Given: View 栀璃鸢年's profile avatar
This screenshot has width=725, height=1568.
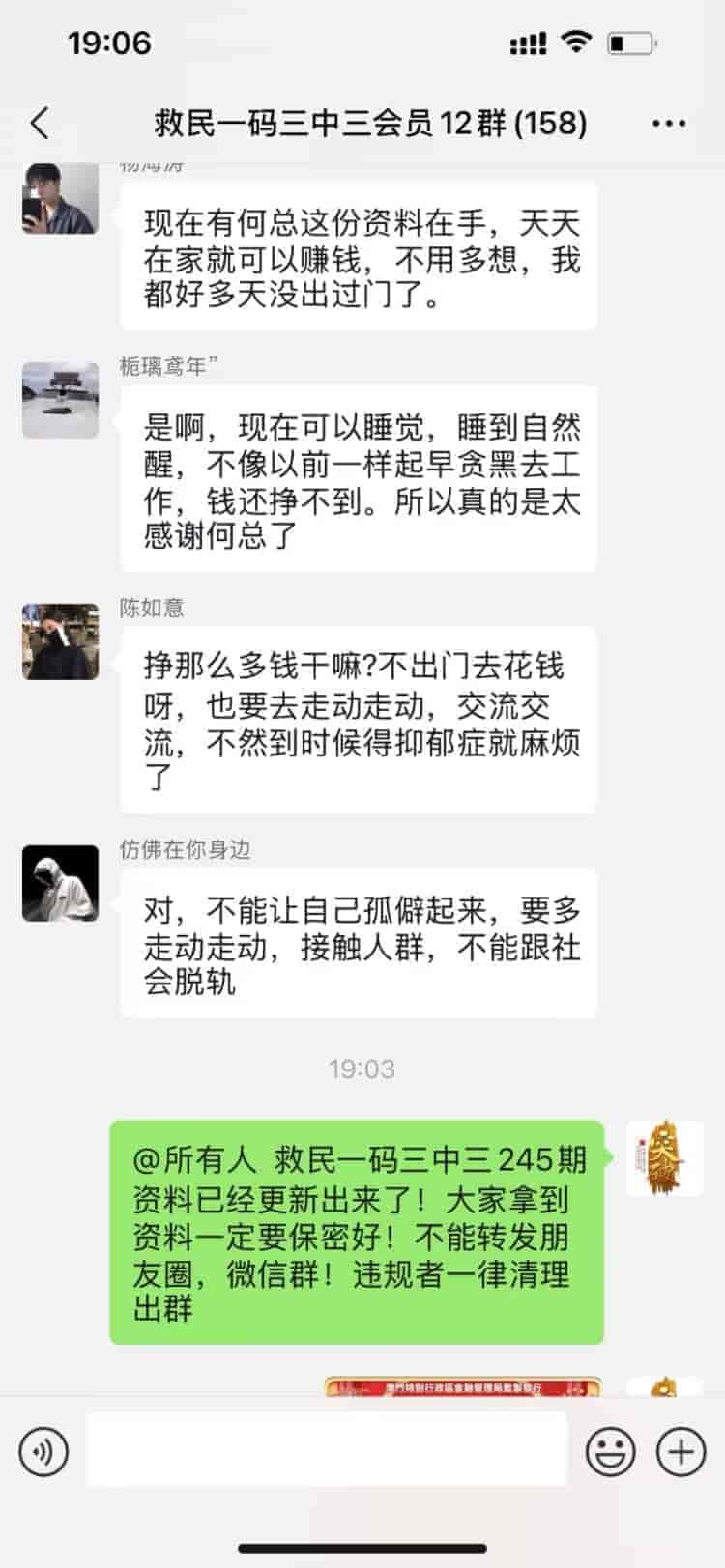Looking at the screenshot, I should 61,401.
